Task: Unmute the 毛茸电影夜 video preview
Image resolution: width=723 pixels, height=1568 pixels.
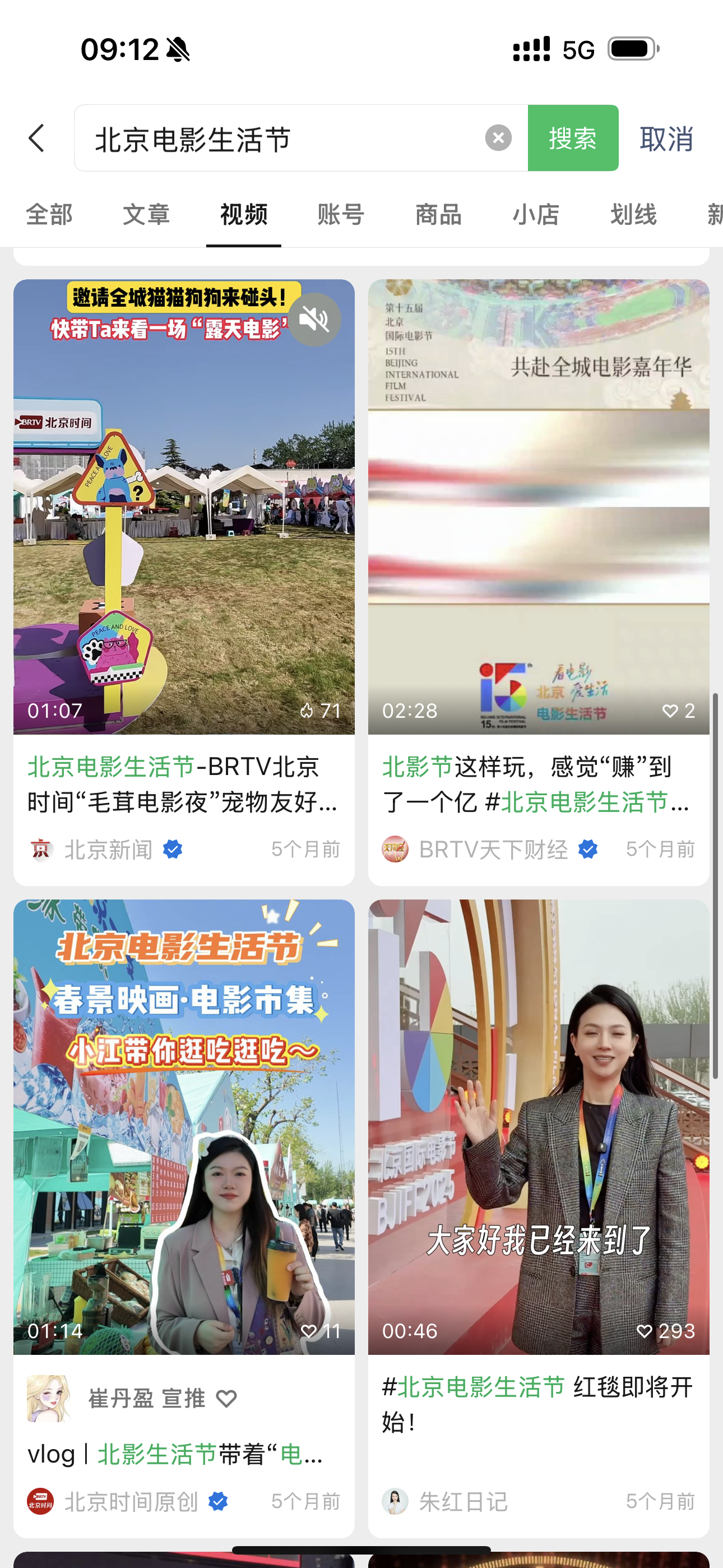Action: tap(314, 320)
